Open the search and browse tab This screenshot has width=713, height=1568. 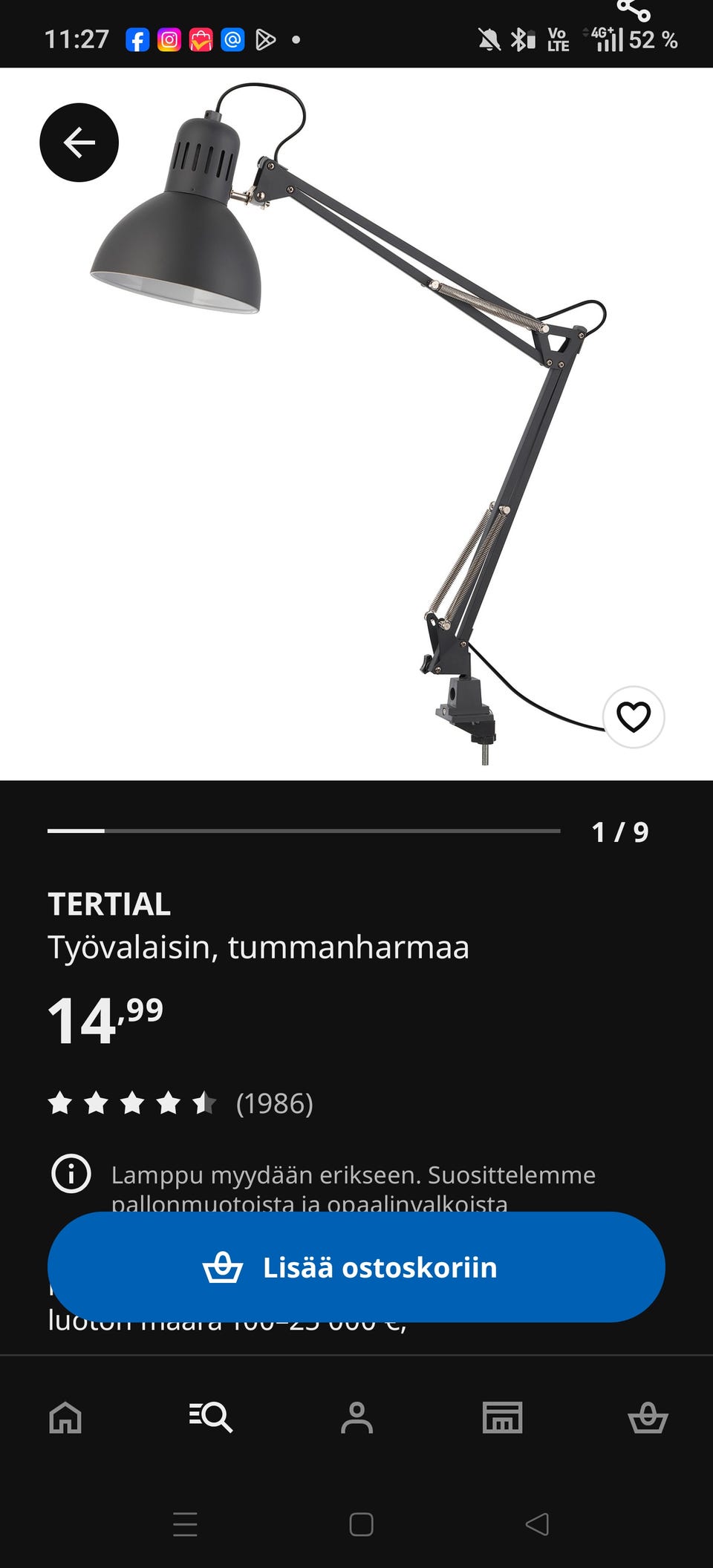tap(211, 1417)
